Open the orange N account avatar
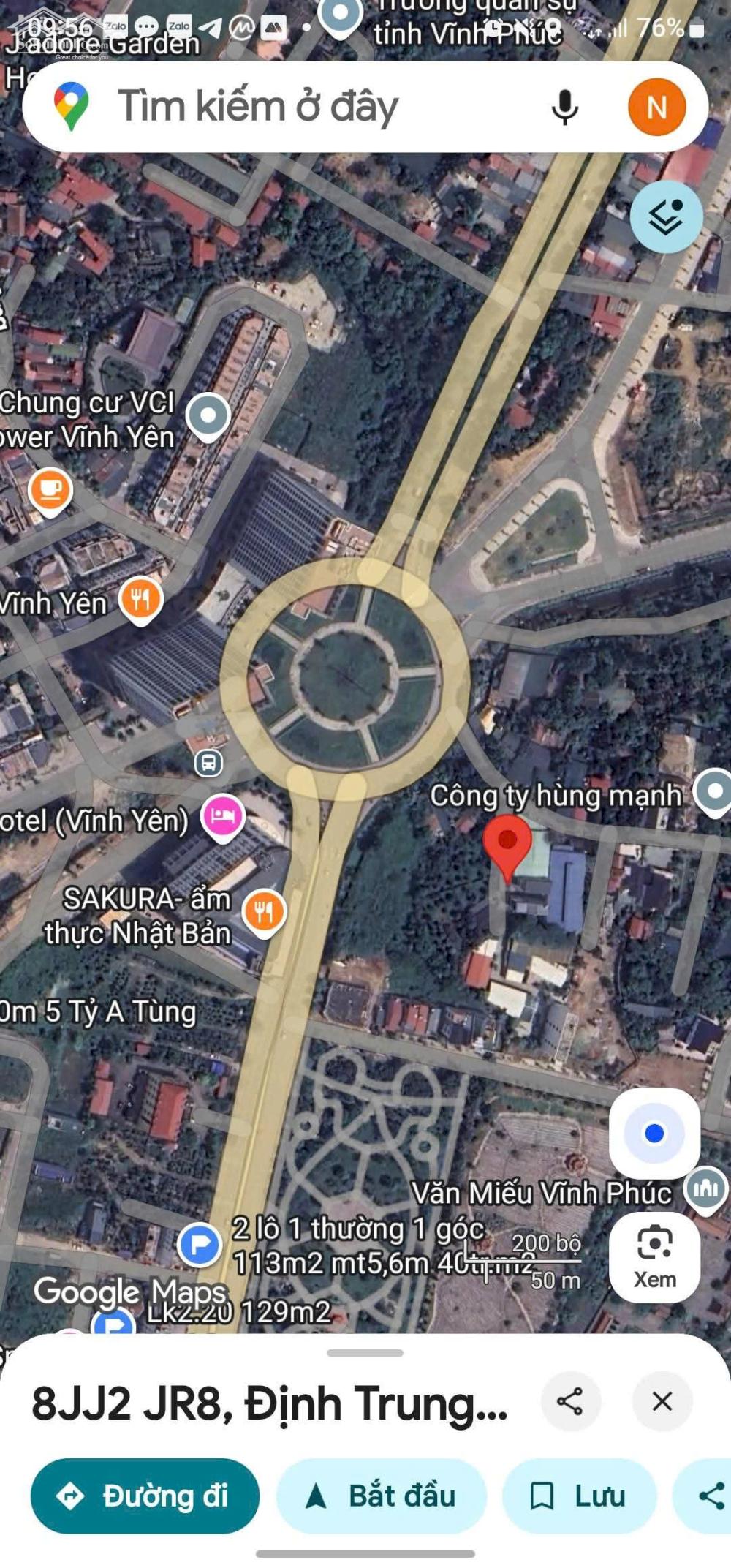 pyautogui.click(x=656, y=108)
